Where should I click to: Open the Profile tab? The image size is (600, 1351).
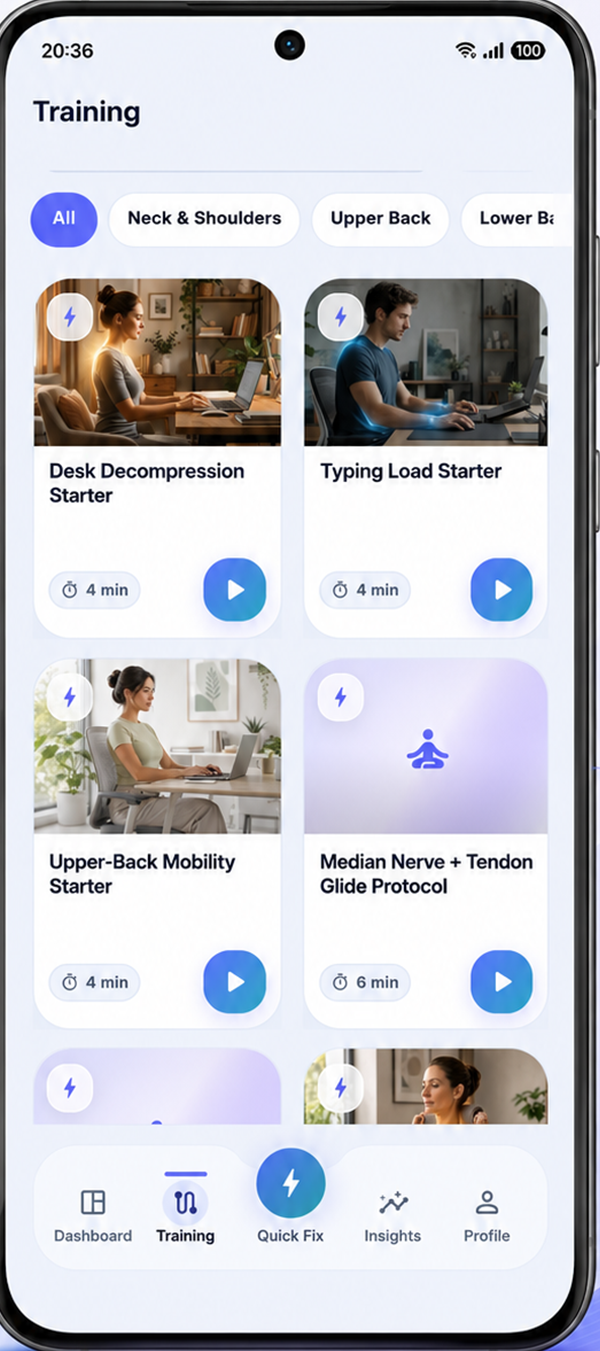point(487,1215)
